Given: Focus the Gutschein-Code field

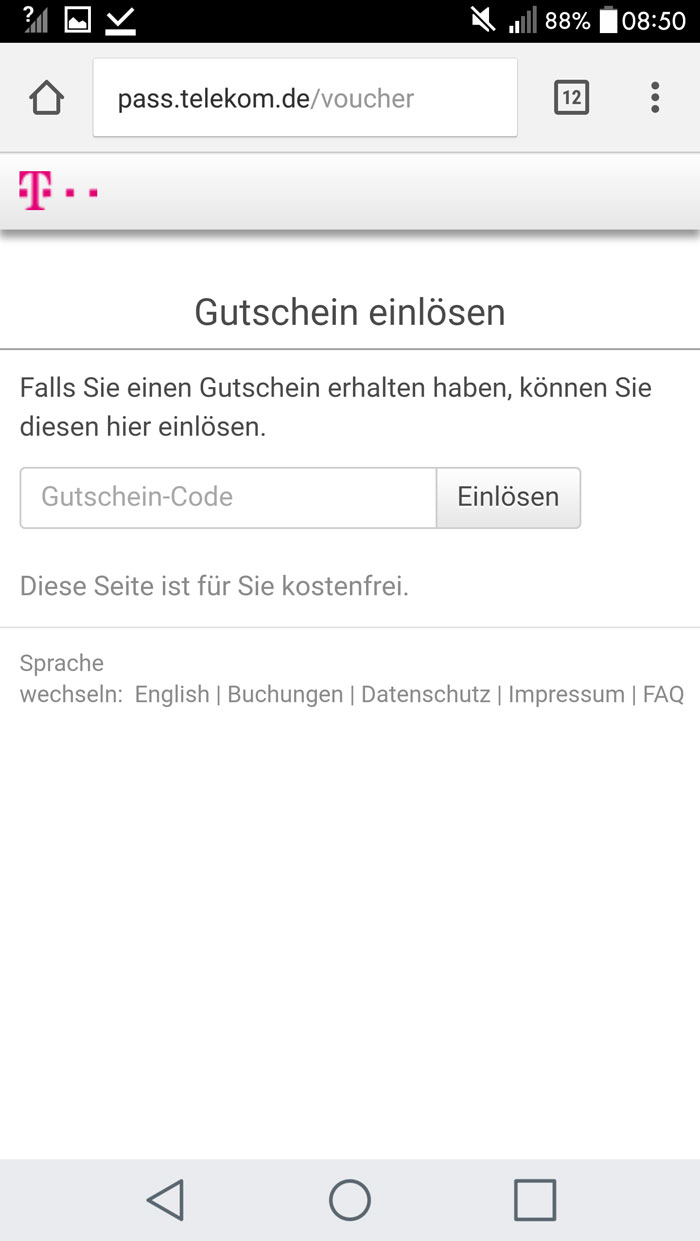Looking at the screenshot, I should [228, 497].
